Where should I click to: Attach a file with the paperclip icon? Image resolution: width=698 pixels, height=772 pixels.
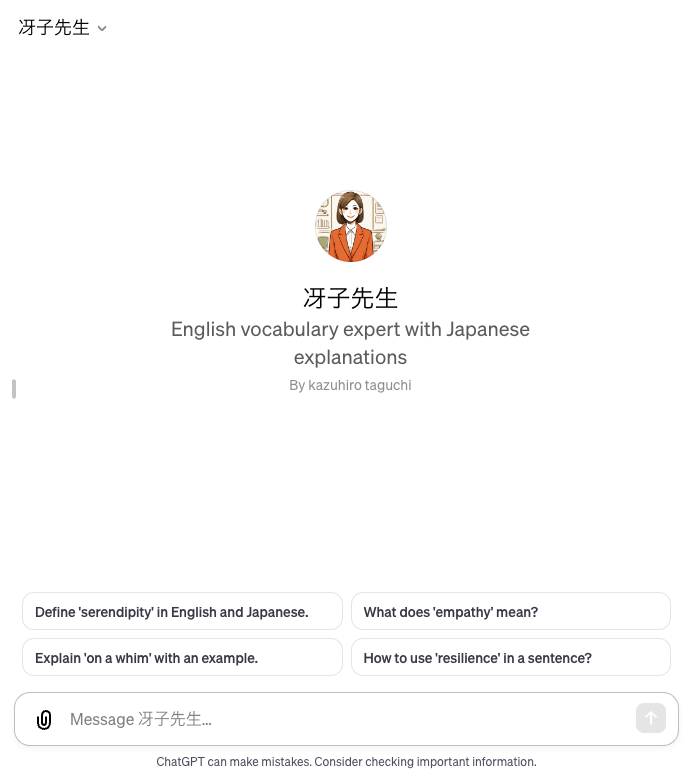click(x=44, y=719)
